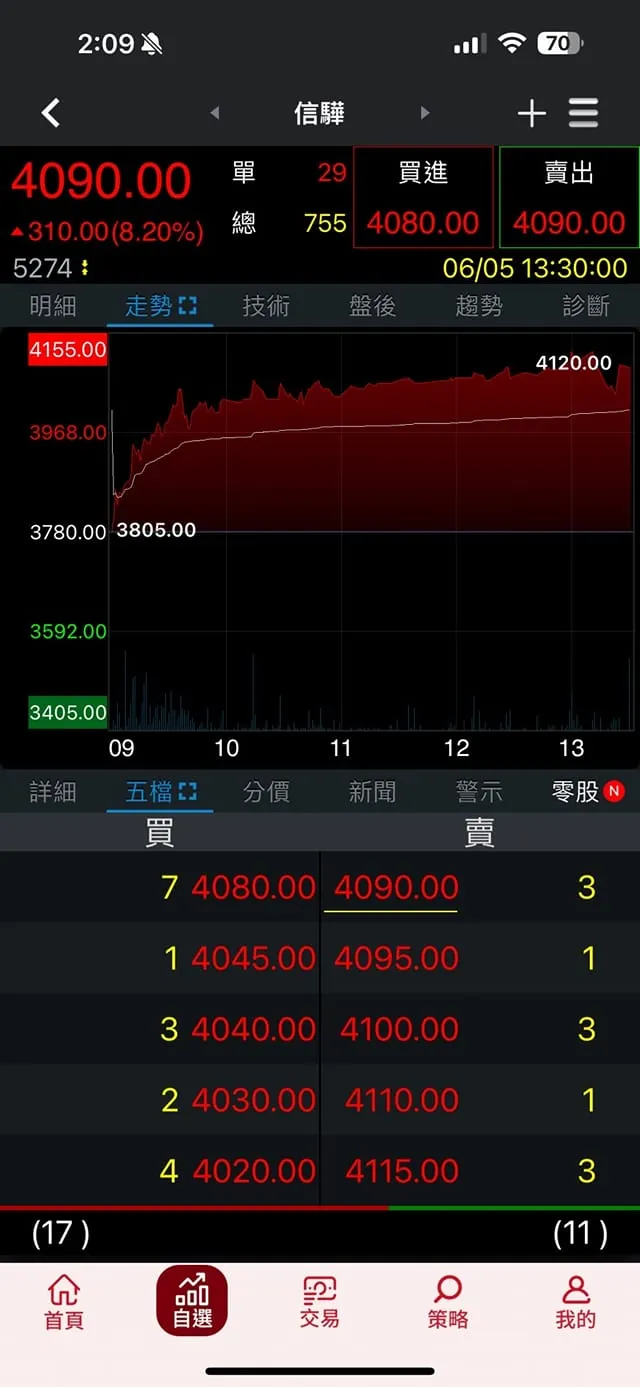640x1387 pixels.
Task: Go to 首頁 in bottom navigation
Action: pyautogui.click(x=64, y=1301)
